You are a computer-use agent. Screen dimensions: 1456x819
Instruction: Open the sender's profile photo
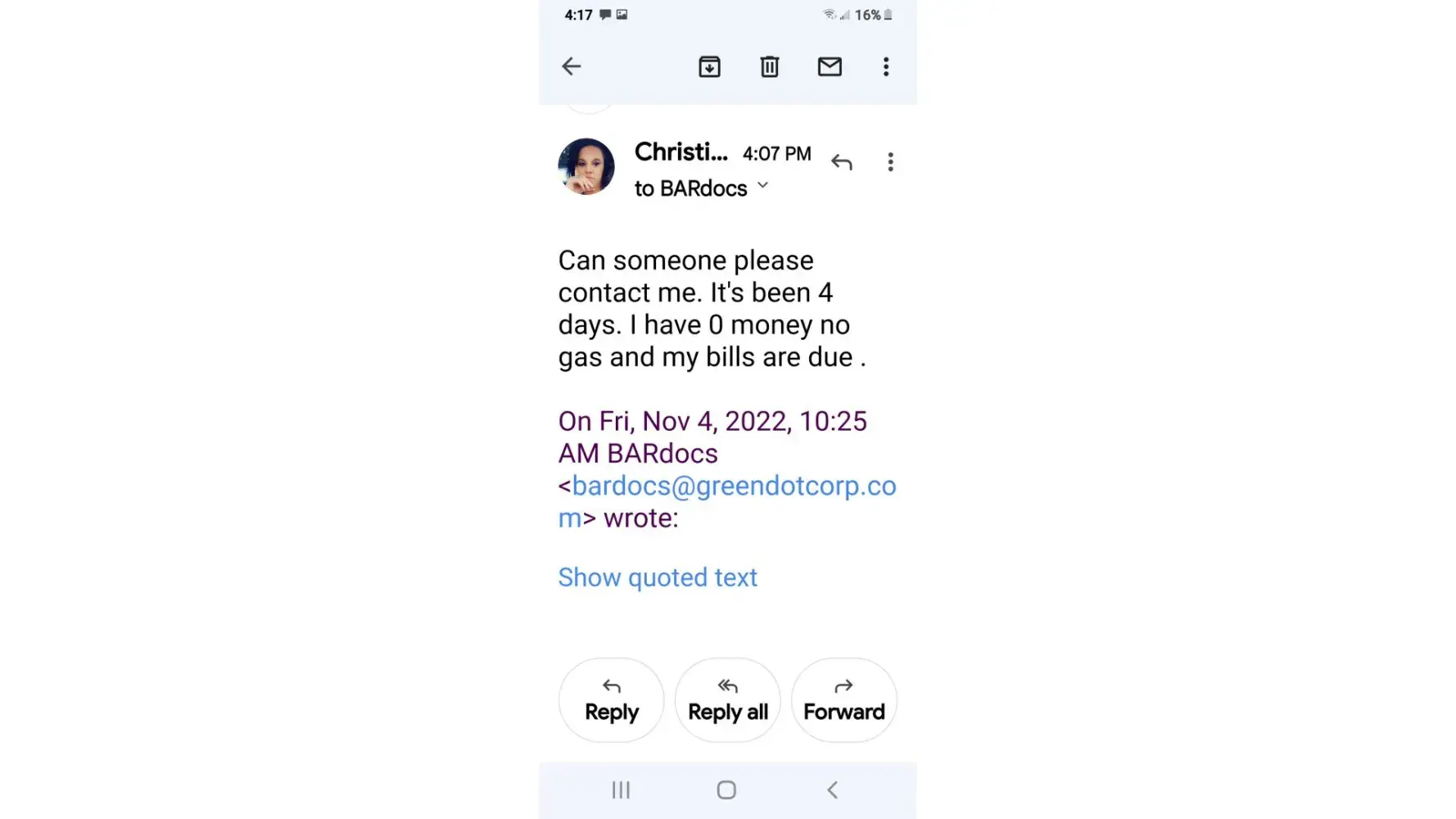click(586, 166)
